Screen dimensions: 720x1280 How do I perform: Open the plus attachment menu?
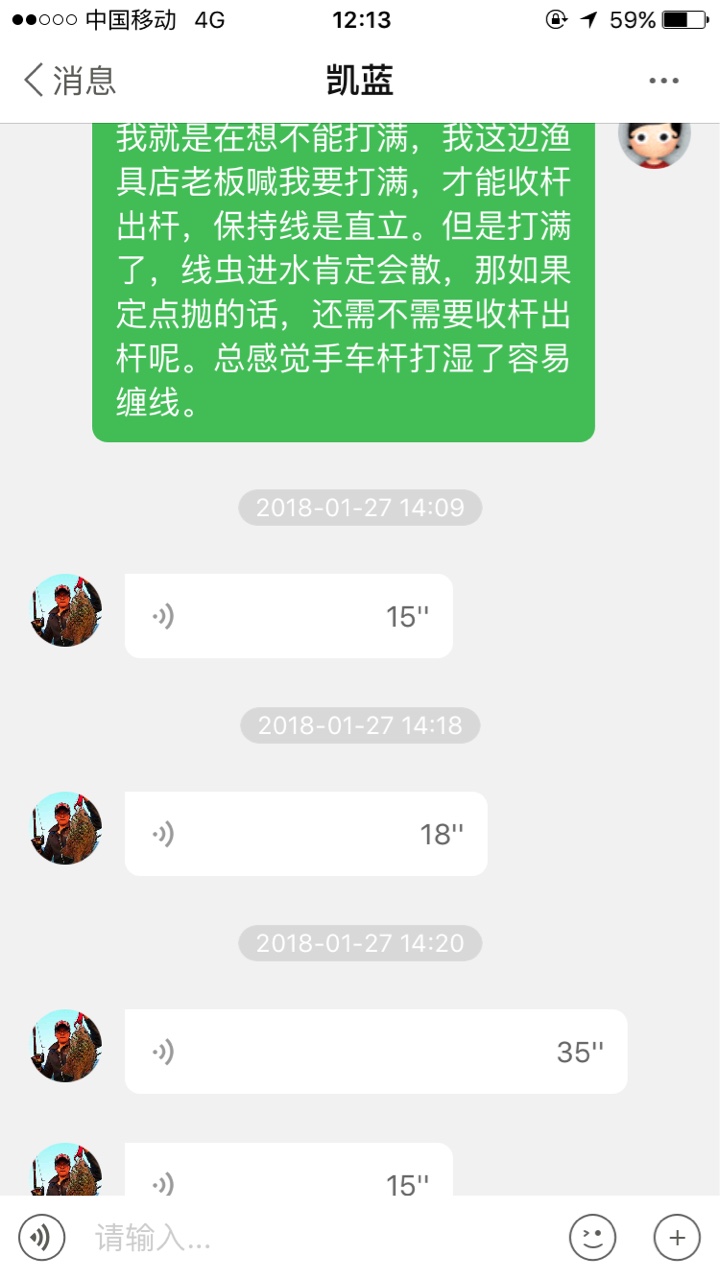677,1238
